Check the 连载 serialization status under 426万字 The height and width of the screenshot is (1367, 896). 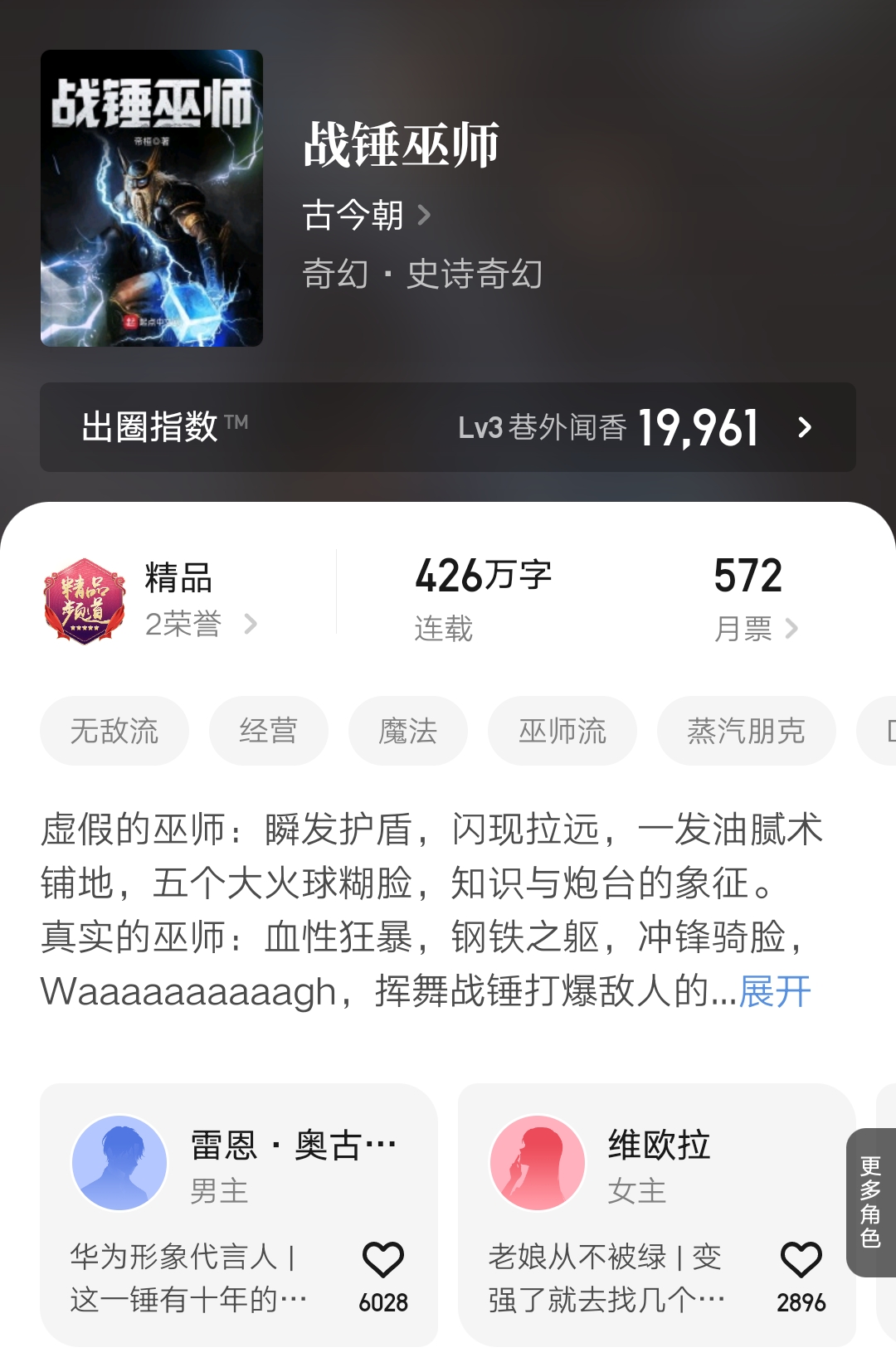tap(443, 630)
